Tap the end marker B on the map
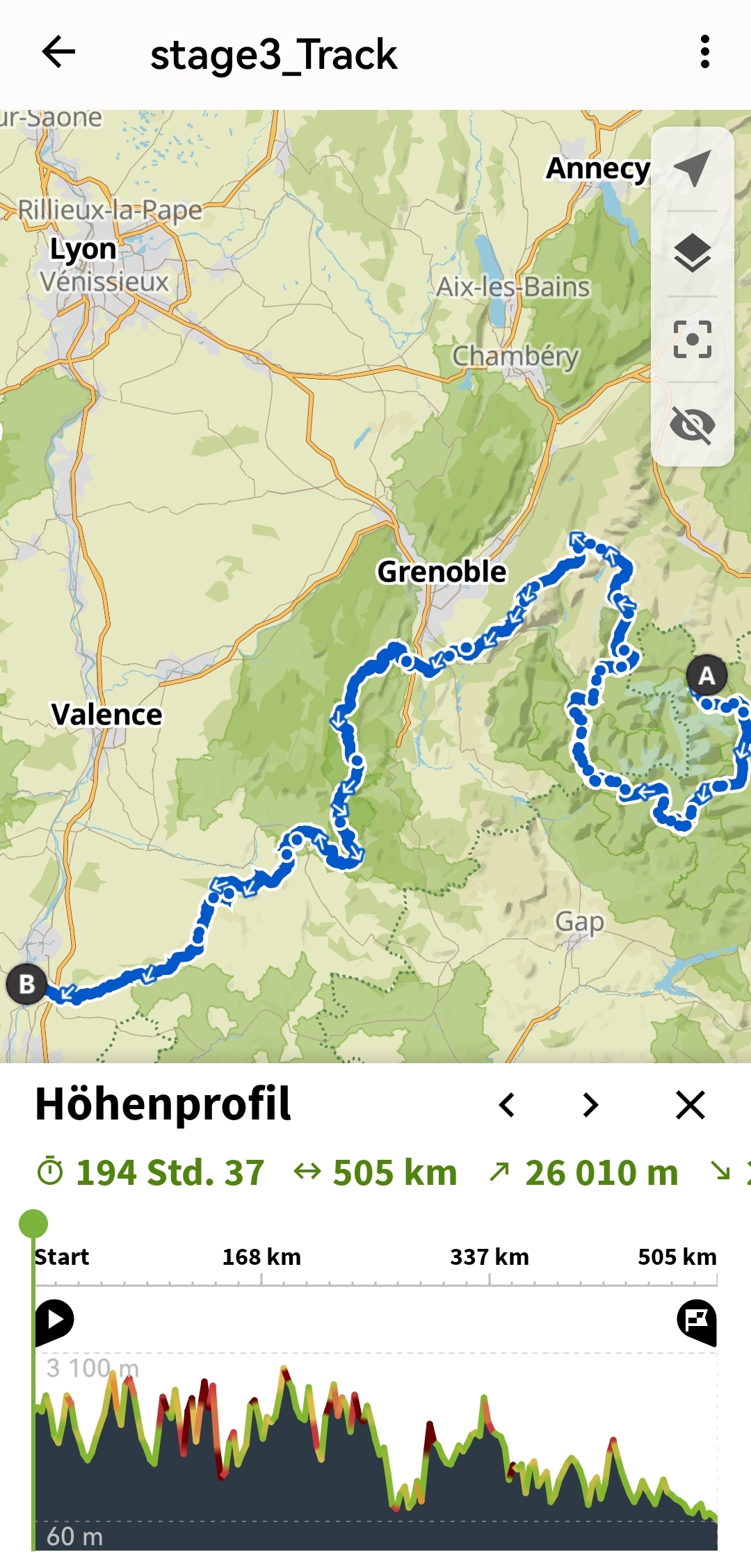This screenshot has height=1568, width=751. pos(27,984)
